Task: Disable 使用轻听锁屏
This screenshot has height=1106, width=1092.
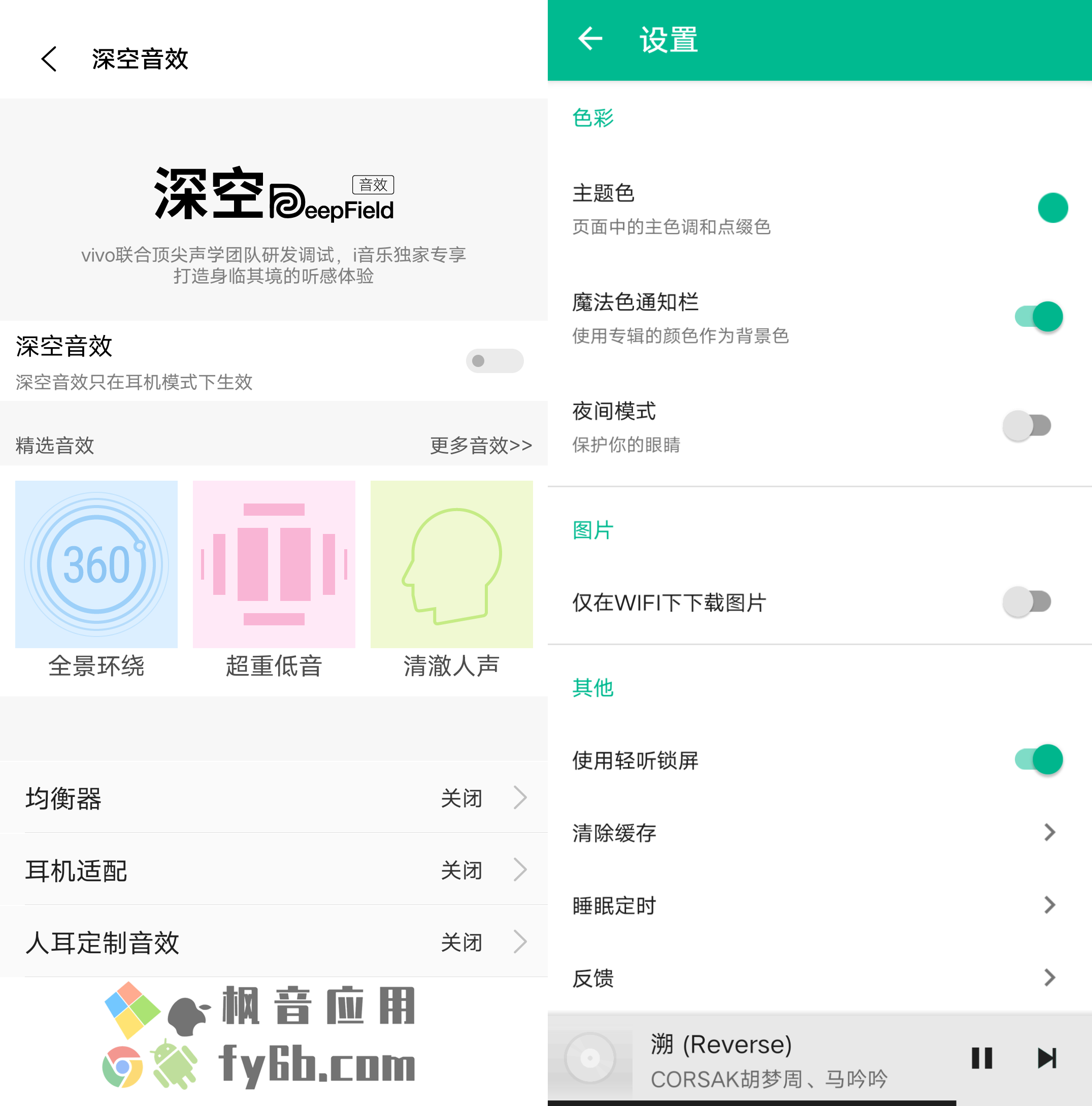Action: pyautogui.click(x=1038, y=760)
